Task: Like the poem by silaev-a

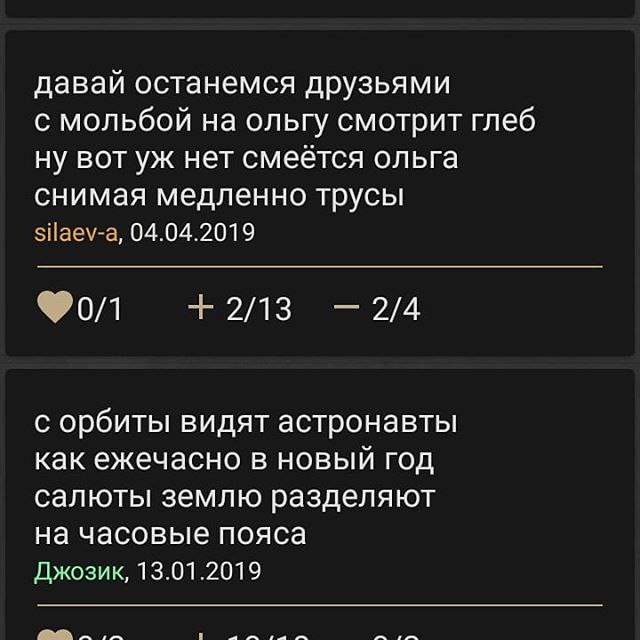Action: pos(56,309)
